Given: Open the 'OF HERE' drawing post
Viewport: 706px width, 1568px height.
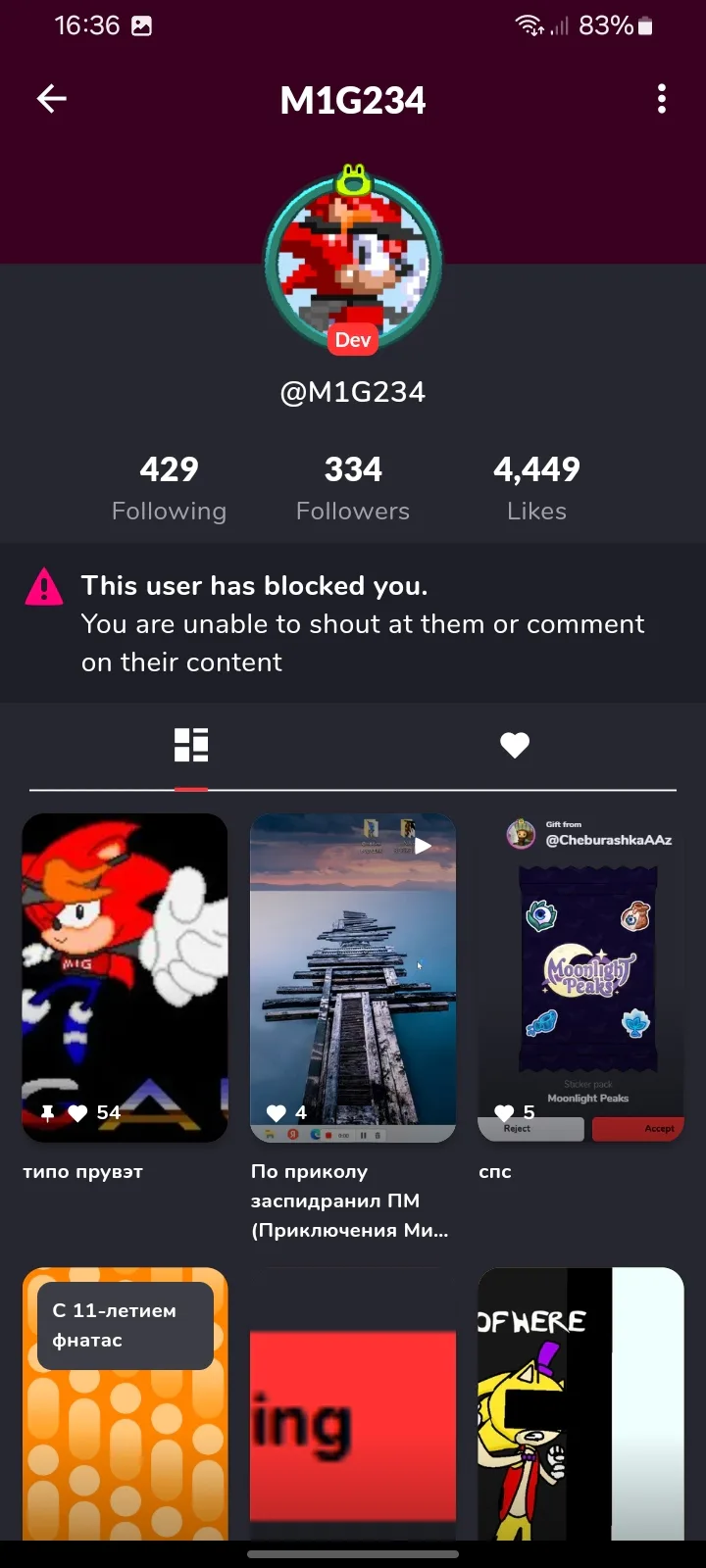Looking at the screenshot, I should (580, 1403).
